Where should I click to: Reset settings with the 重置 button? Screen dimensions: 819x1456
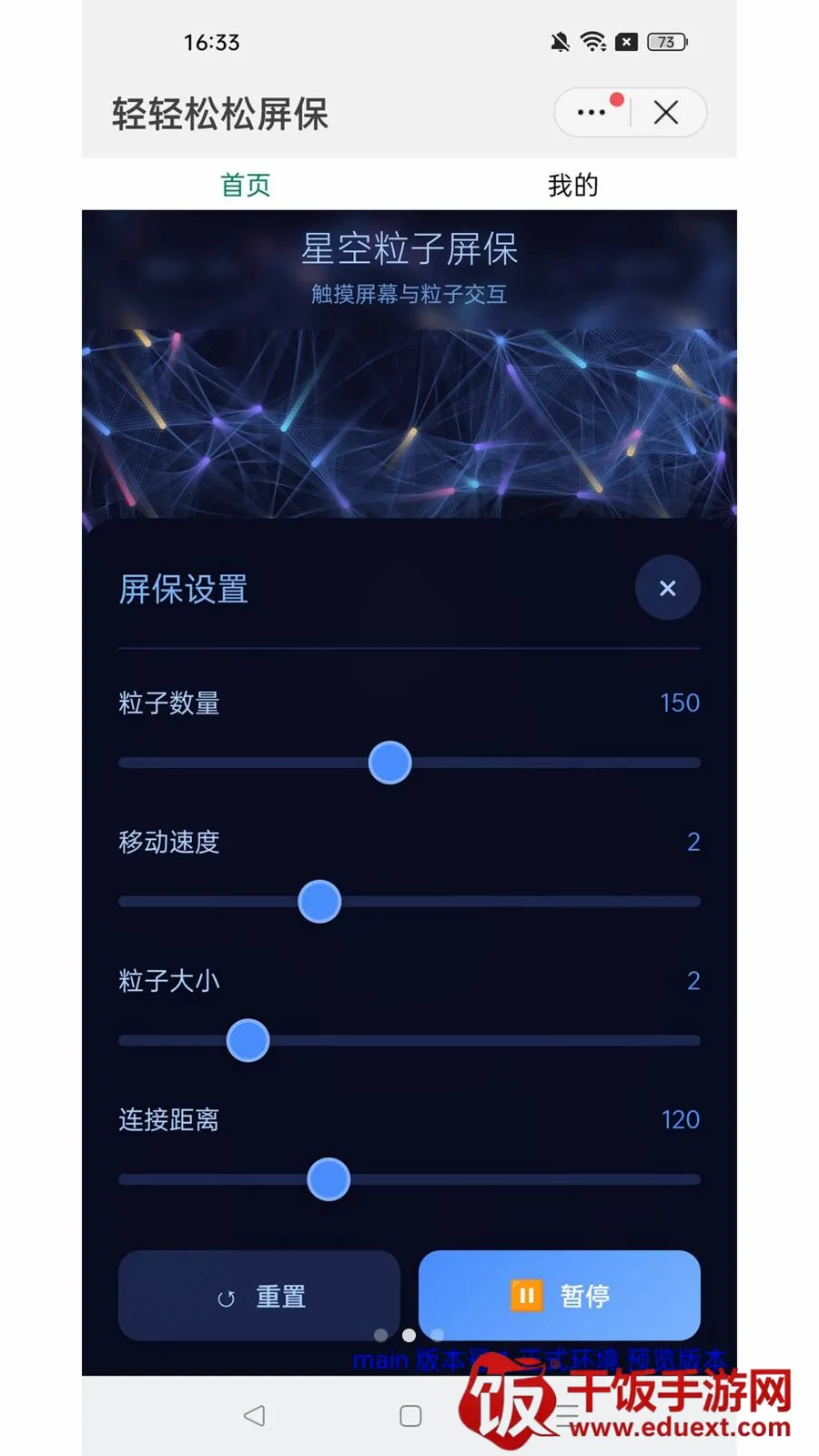pos(259,1296)
